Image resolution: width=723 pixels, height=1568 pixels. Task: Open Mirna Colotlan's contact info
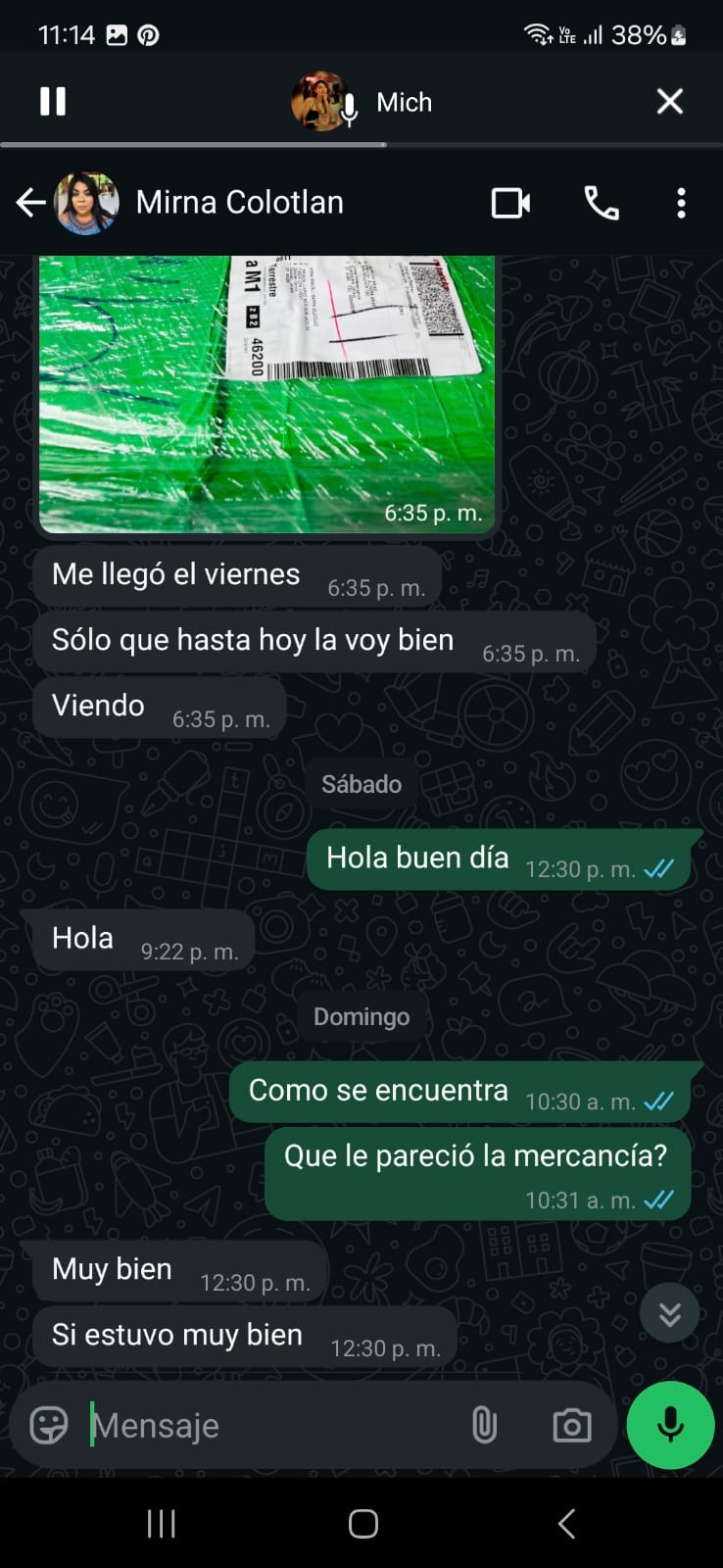click(239, 203)
